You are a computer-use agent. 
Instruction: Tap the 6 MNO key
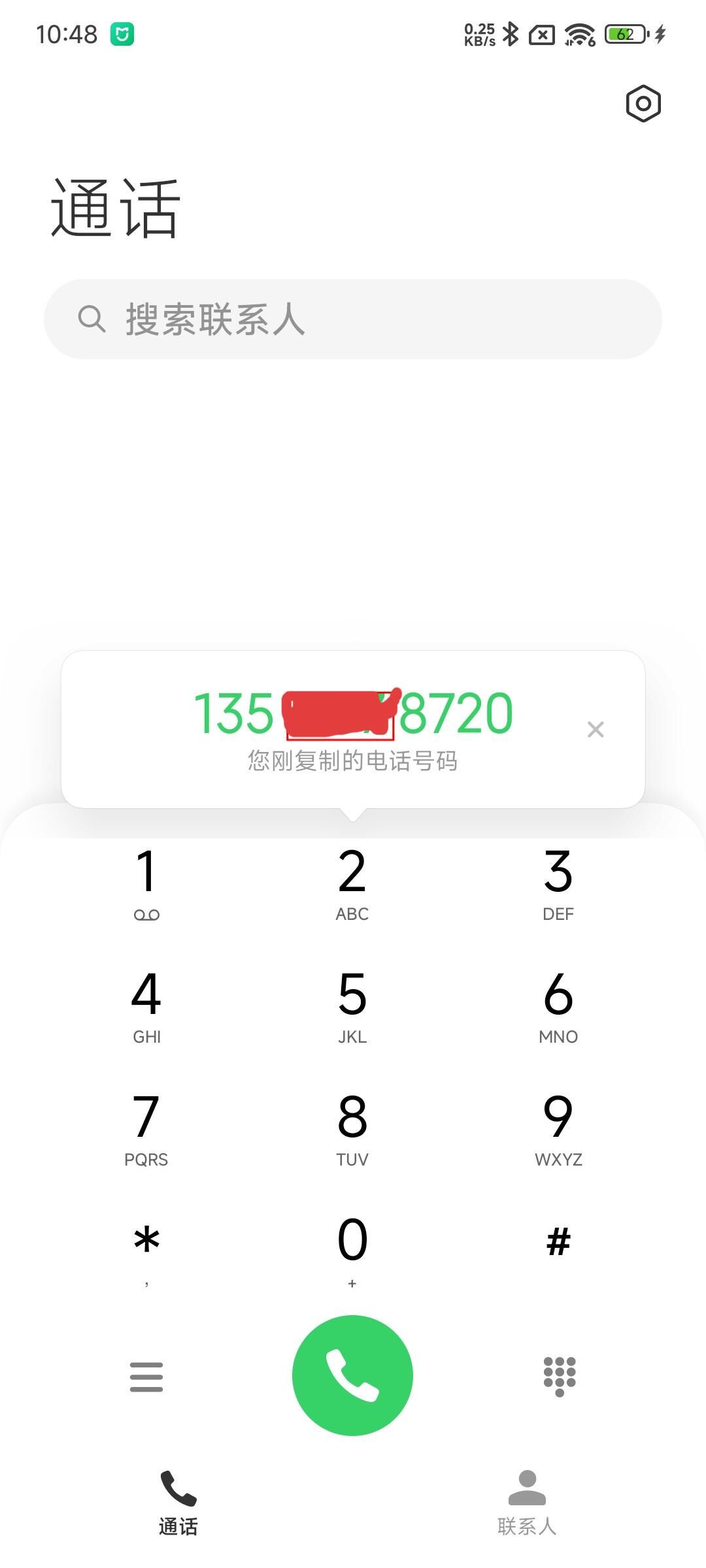[558, 1006]
